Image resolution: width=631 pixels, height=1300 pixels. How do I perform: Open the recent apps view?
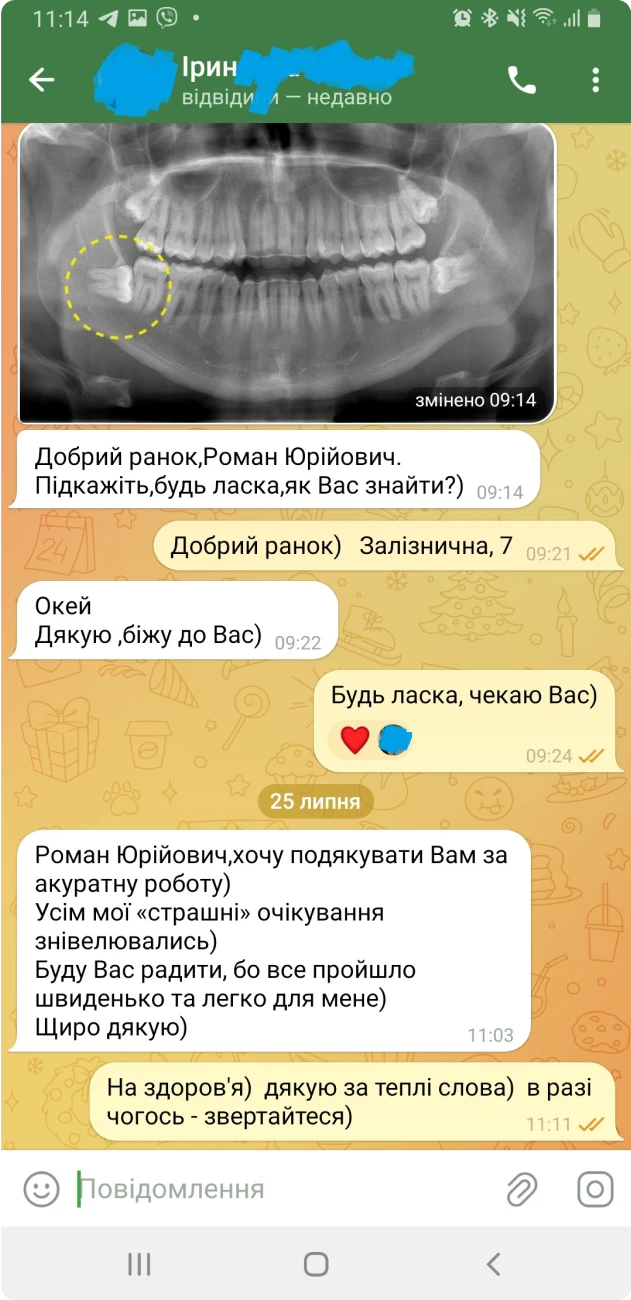(139, 1264)
